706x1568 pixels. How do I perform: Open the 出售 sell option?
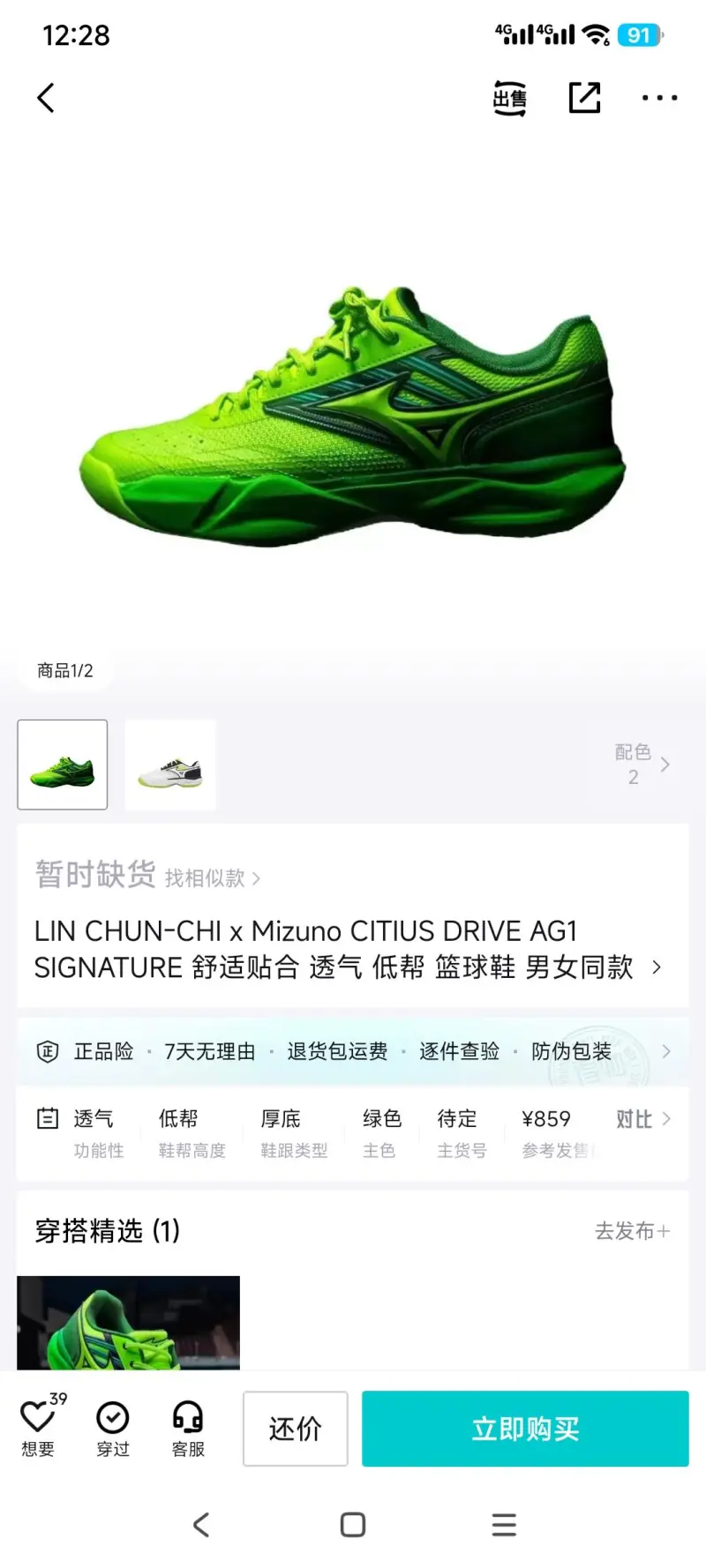pyautogui.click(x=509, y=98)
